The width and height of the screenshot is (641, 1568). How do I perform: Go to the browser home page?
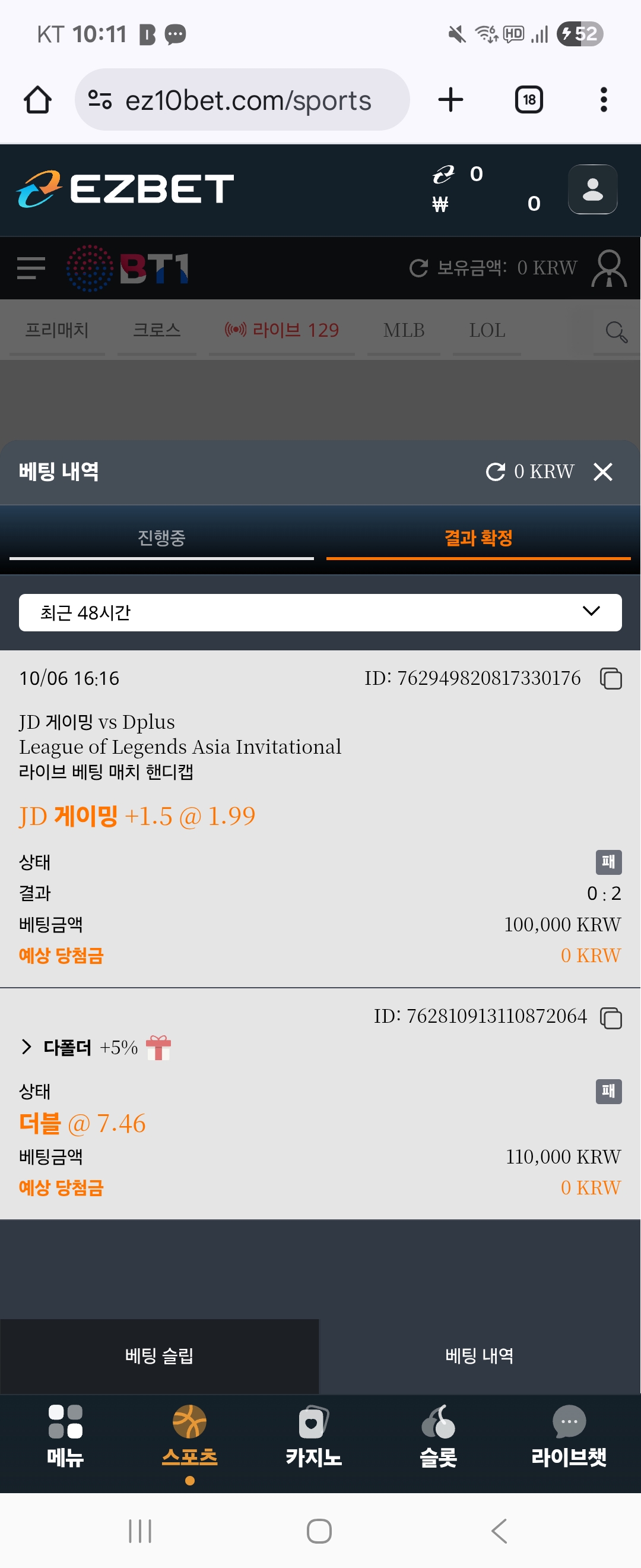pyautogui.click(x=38, y=100)
